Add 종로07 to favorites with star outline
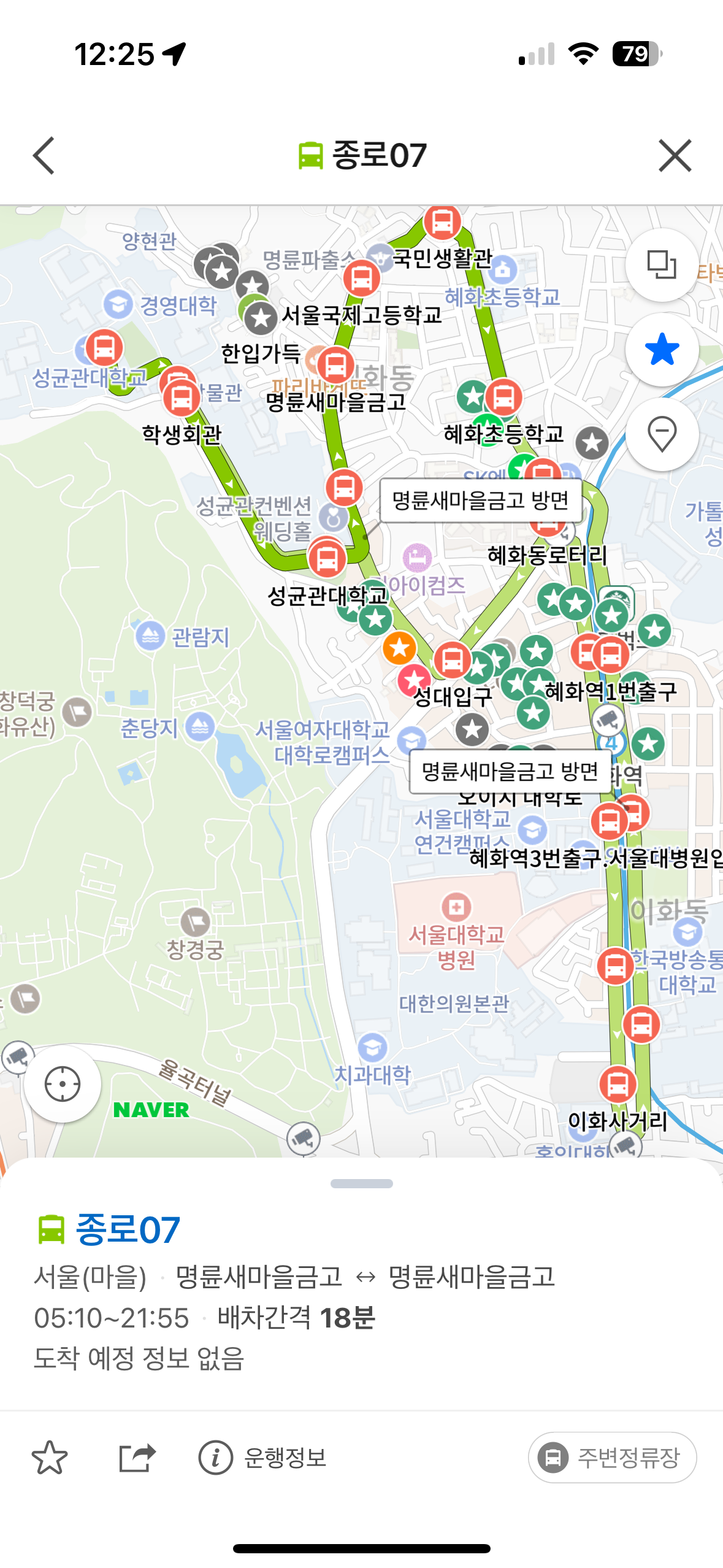This screenshot has width=723, height=1568. [50, 1457]
